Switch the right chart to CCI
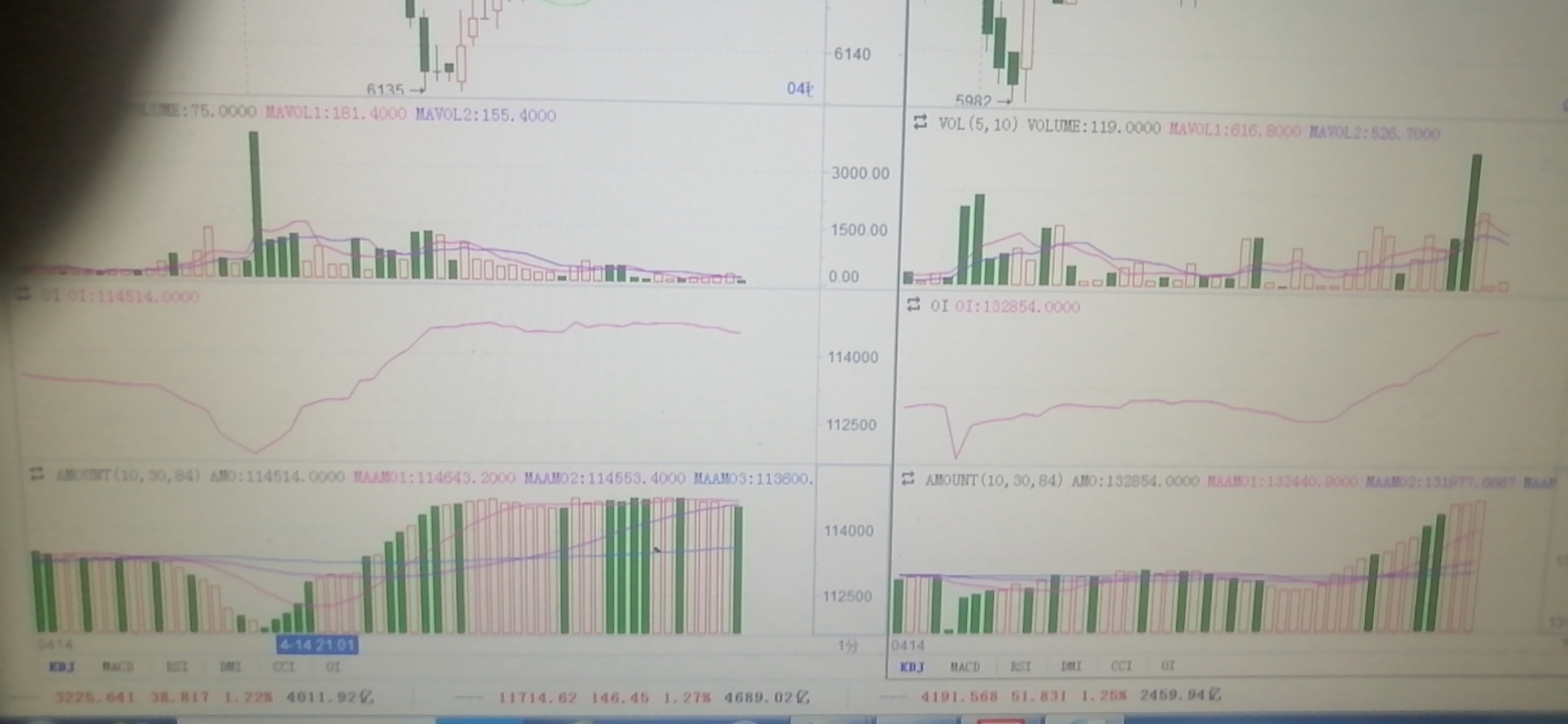 [1121, 666]
